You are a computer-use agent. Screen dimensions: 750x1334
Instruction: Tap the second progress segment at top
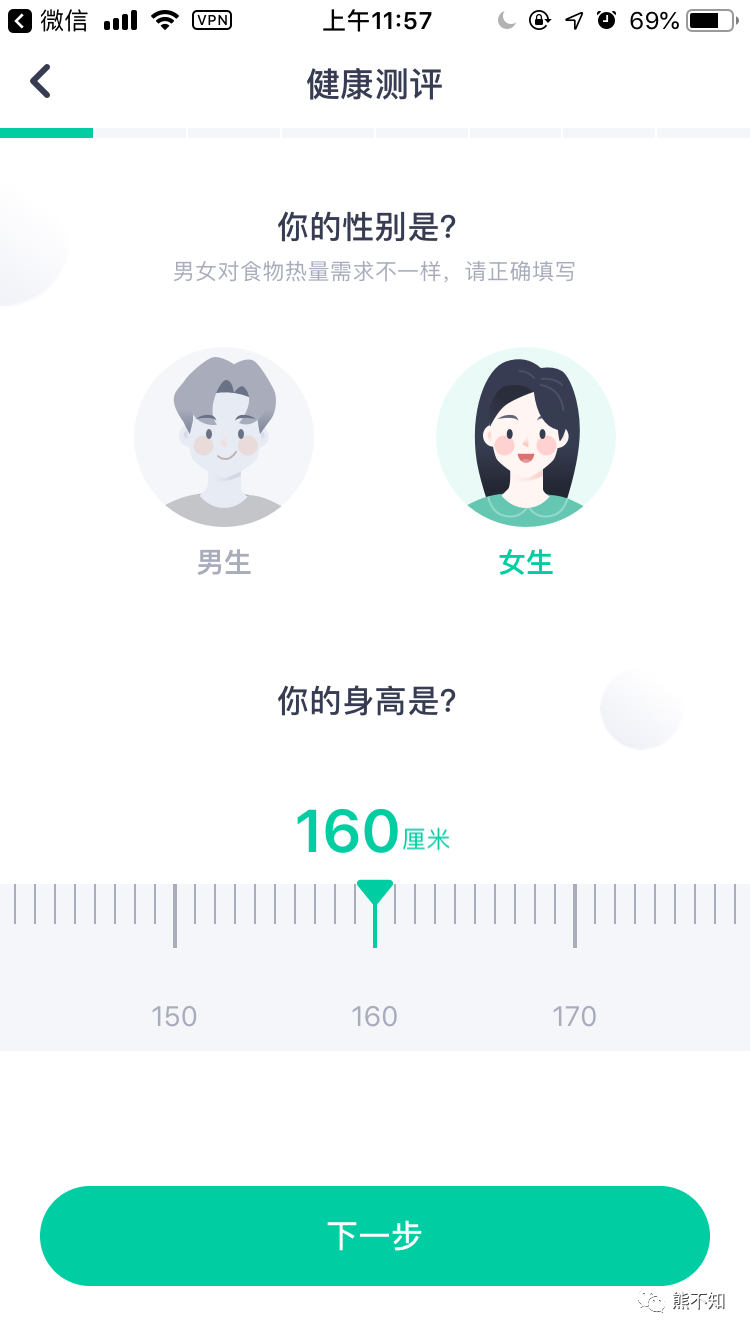pyautogui.click(x=140, y=133)
